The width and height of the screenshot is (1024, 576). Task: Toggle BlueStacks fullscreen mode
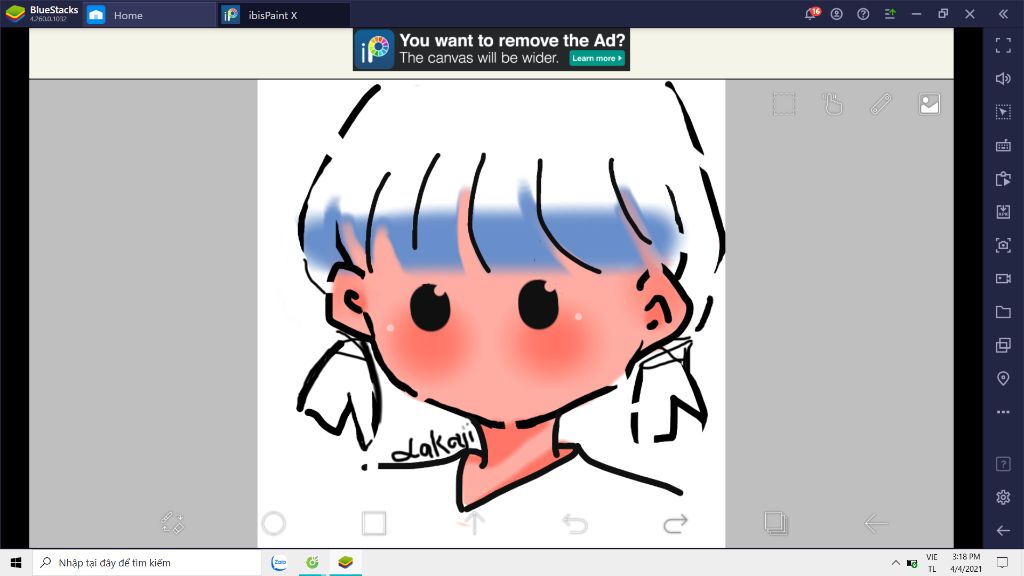[x=1003, y=46]
